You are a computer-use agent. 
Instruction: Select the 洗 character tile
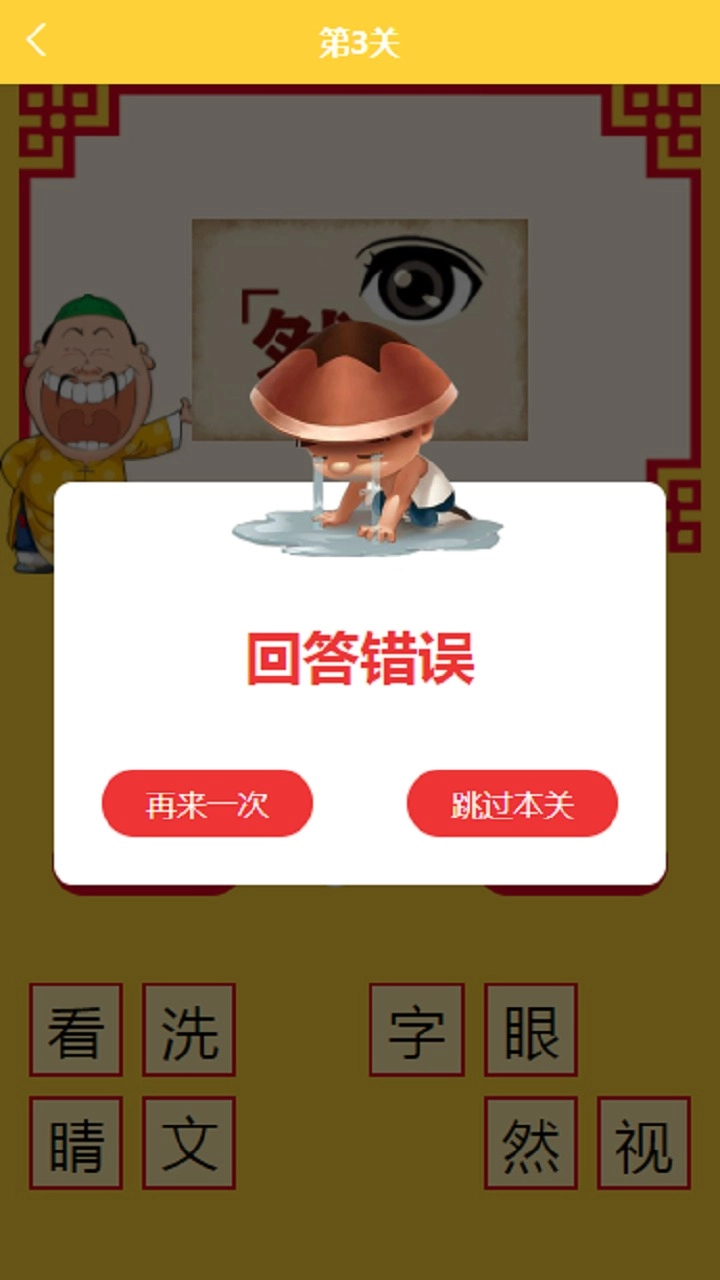click(189, 1030)
